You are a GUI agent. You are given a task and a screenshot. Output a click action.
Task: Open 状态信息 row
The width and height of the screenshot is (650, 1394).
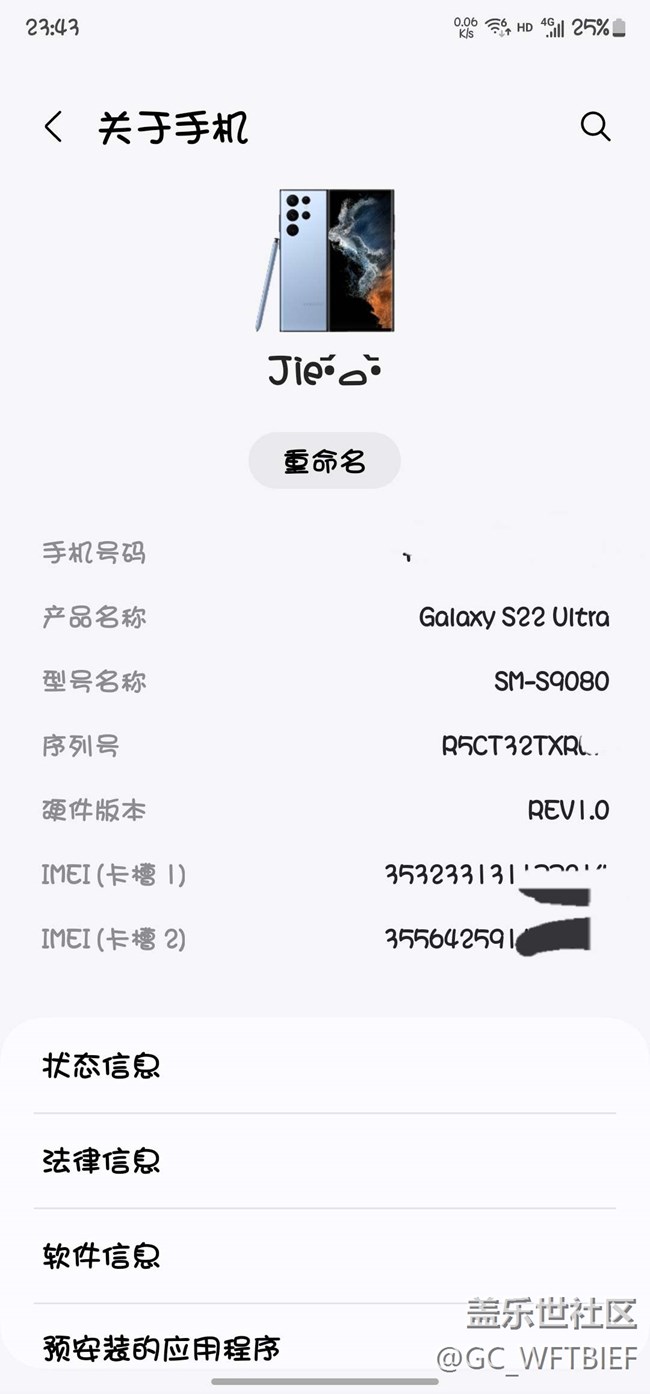tap(325, 1066)
